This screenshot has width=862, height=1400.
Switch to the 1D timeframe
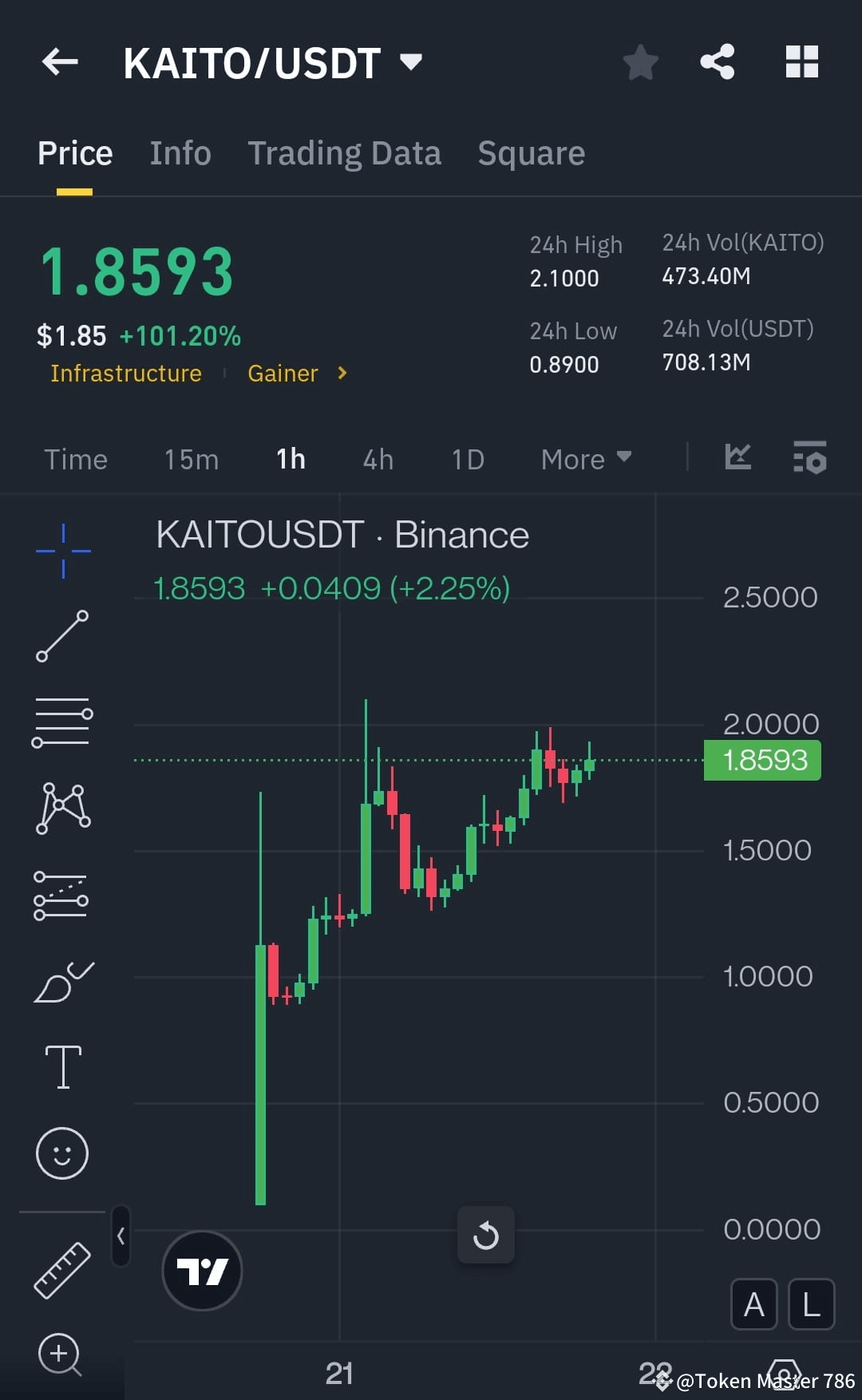coord(468,459)
